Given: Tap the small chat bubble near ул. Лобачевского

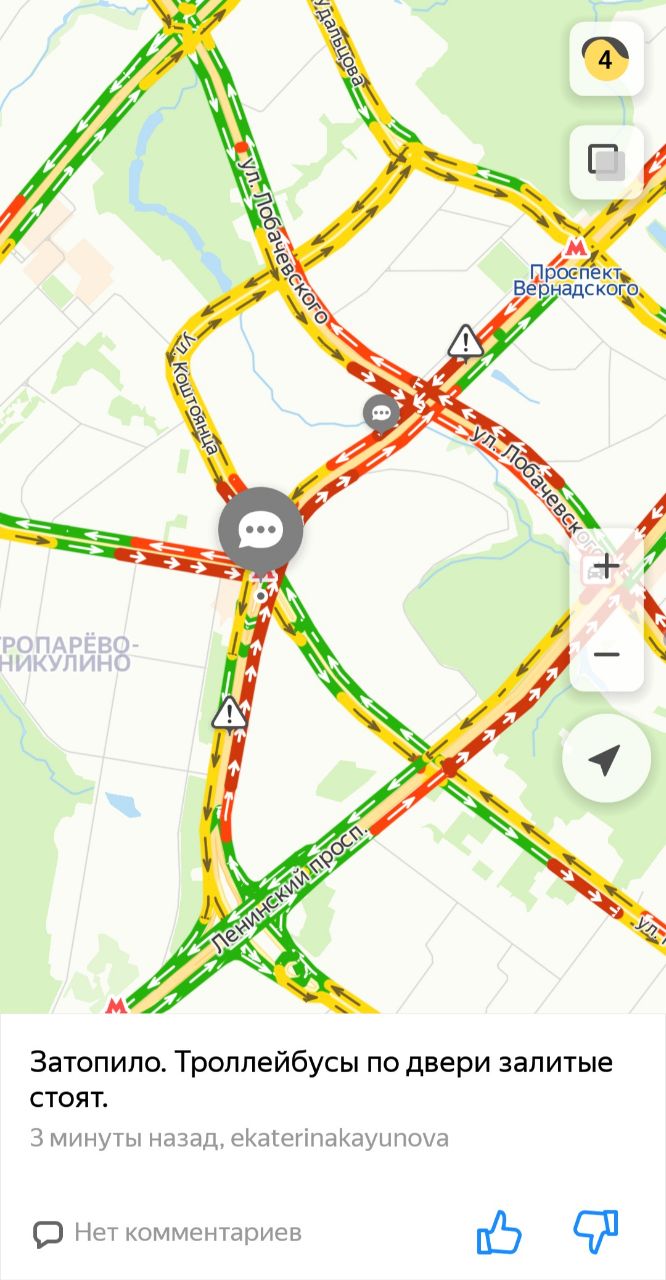Looking at the screenshot, I should click(381, 413).
